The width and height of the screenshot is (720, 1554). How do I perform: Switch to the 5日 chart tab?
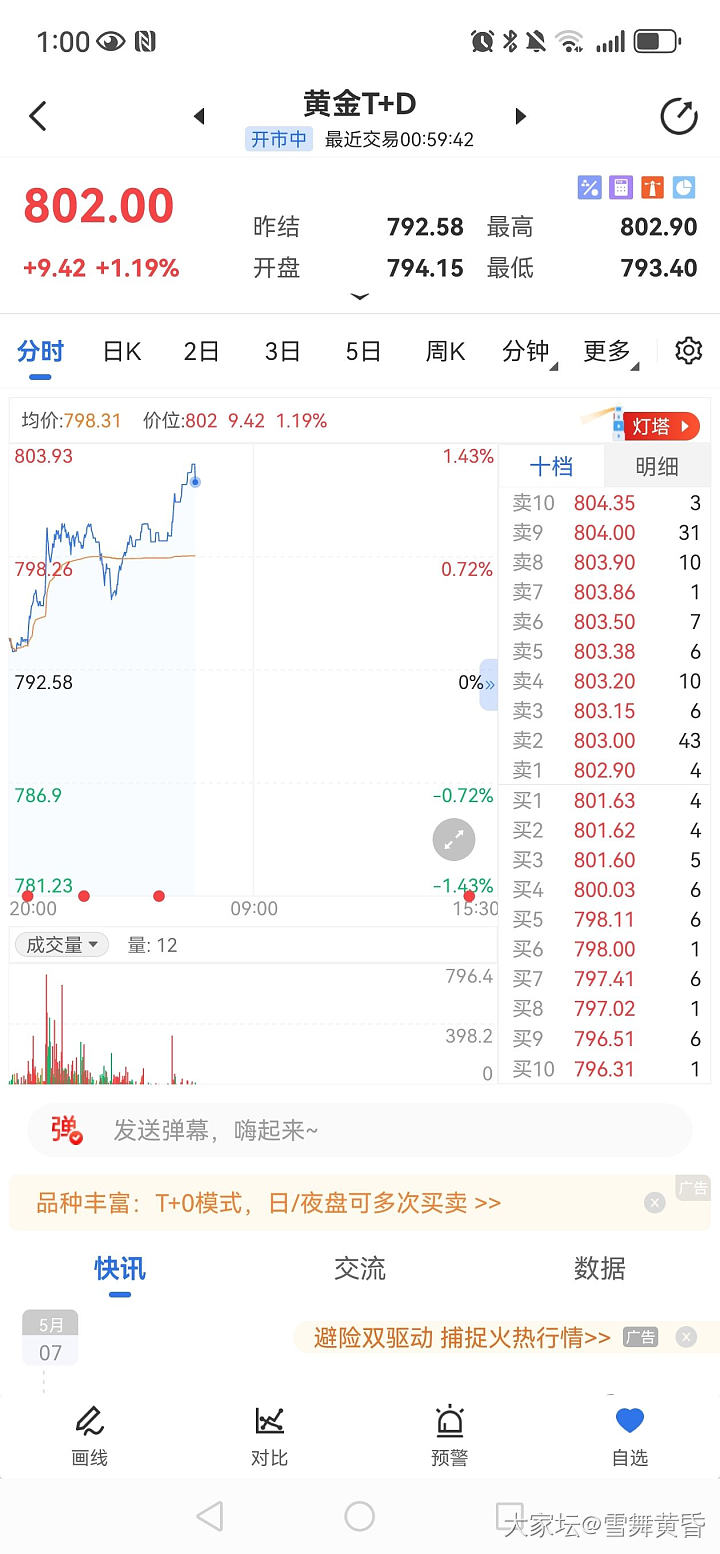(x=363, y=351)
